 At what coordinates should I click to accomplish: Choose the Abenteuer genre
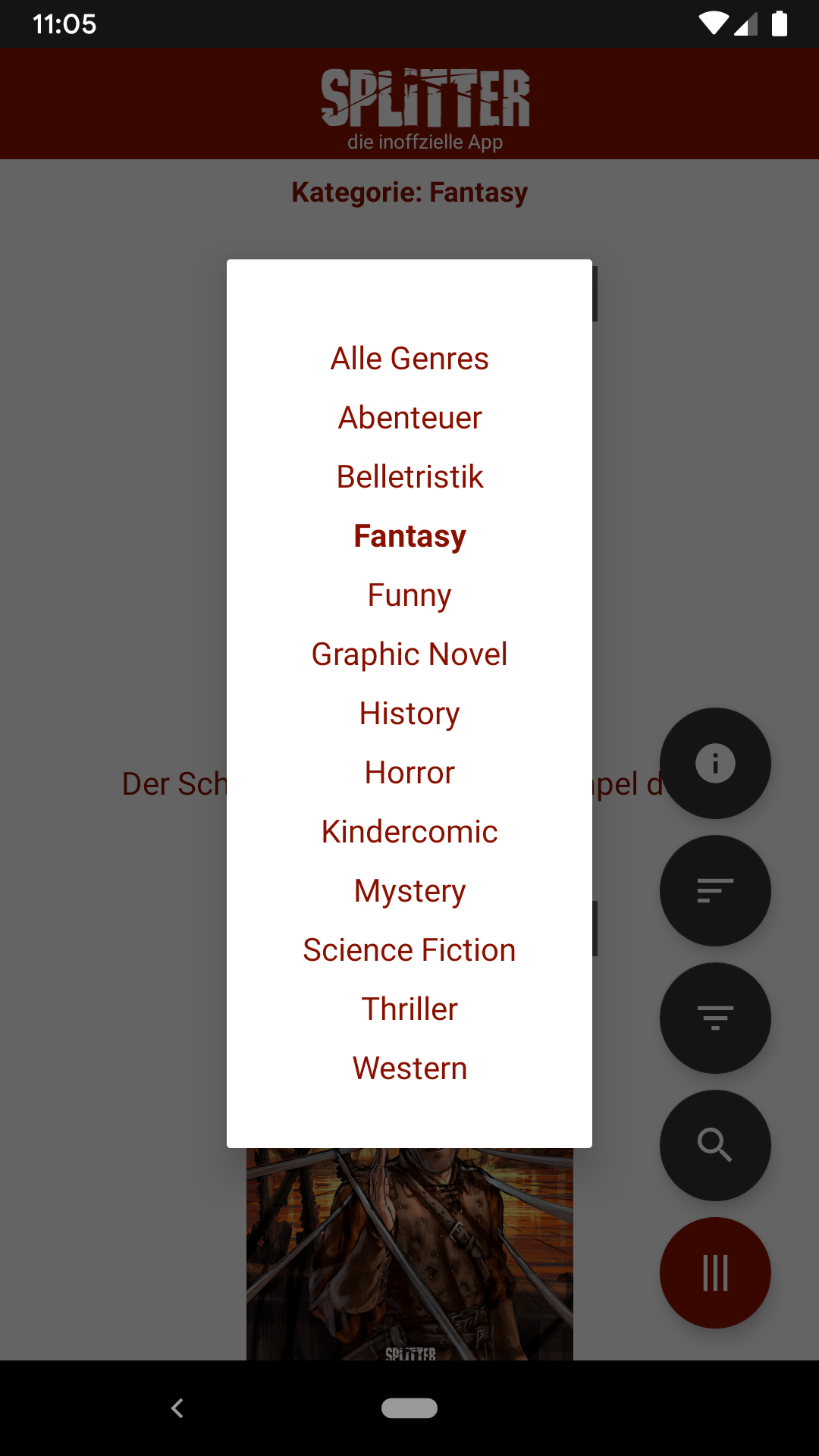pos(409,418)
